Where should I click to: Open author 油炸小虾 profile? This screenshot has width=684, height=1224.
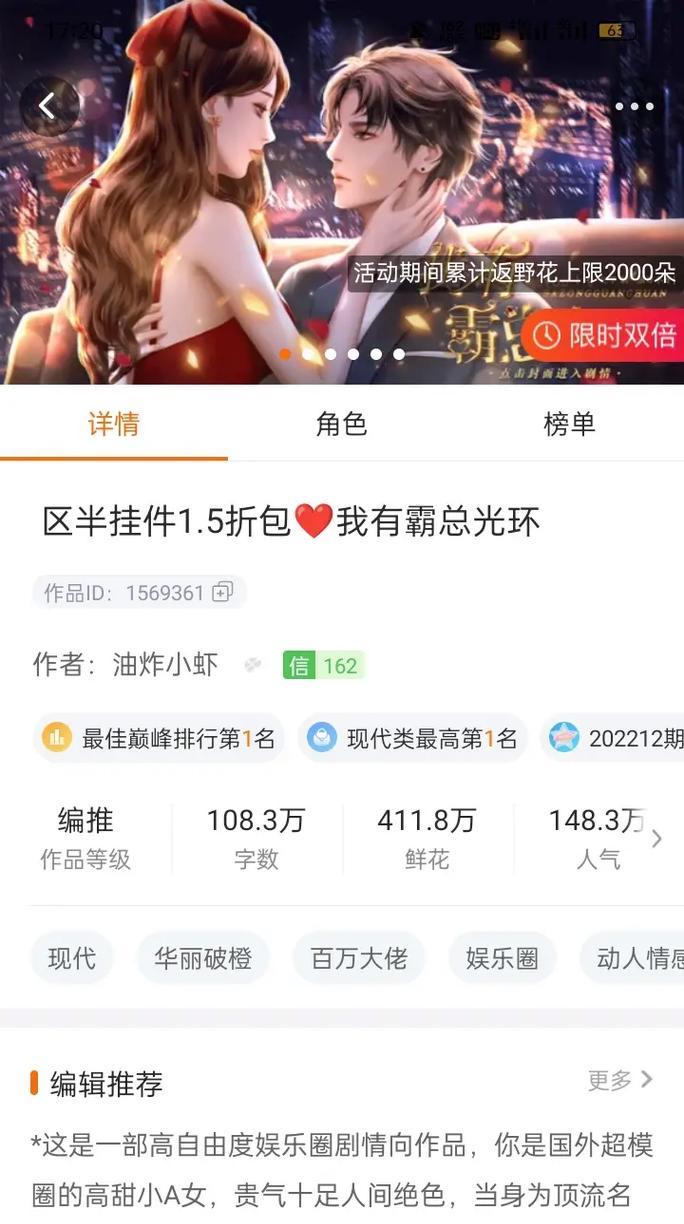tap(165, 665)
